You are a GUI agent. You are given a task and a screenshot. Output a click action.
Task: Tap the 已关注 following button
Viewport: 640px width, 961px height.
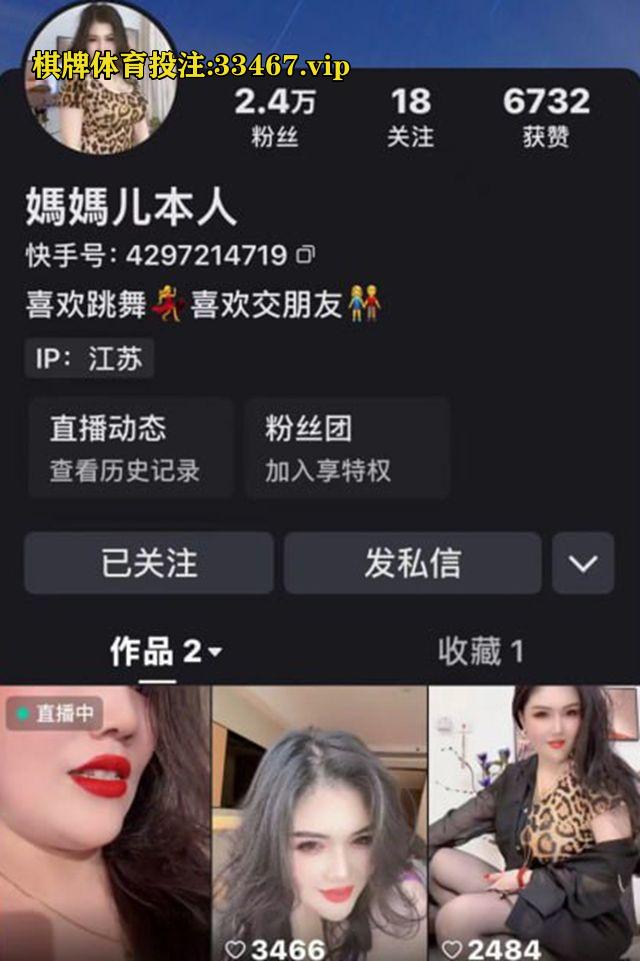pos(149,563)
